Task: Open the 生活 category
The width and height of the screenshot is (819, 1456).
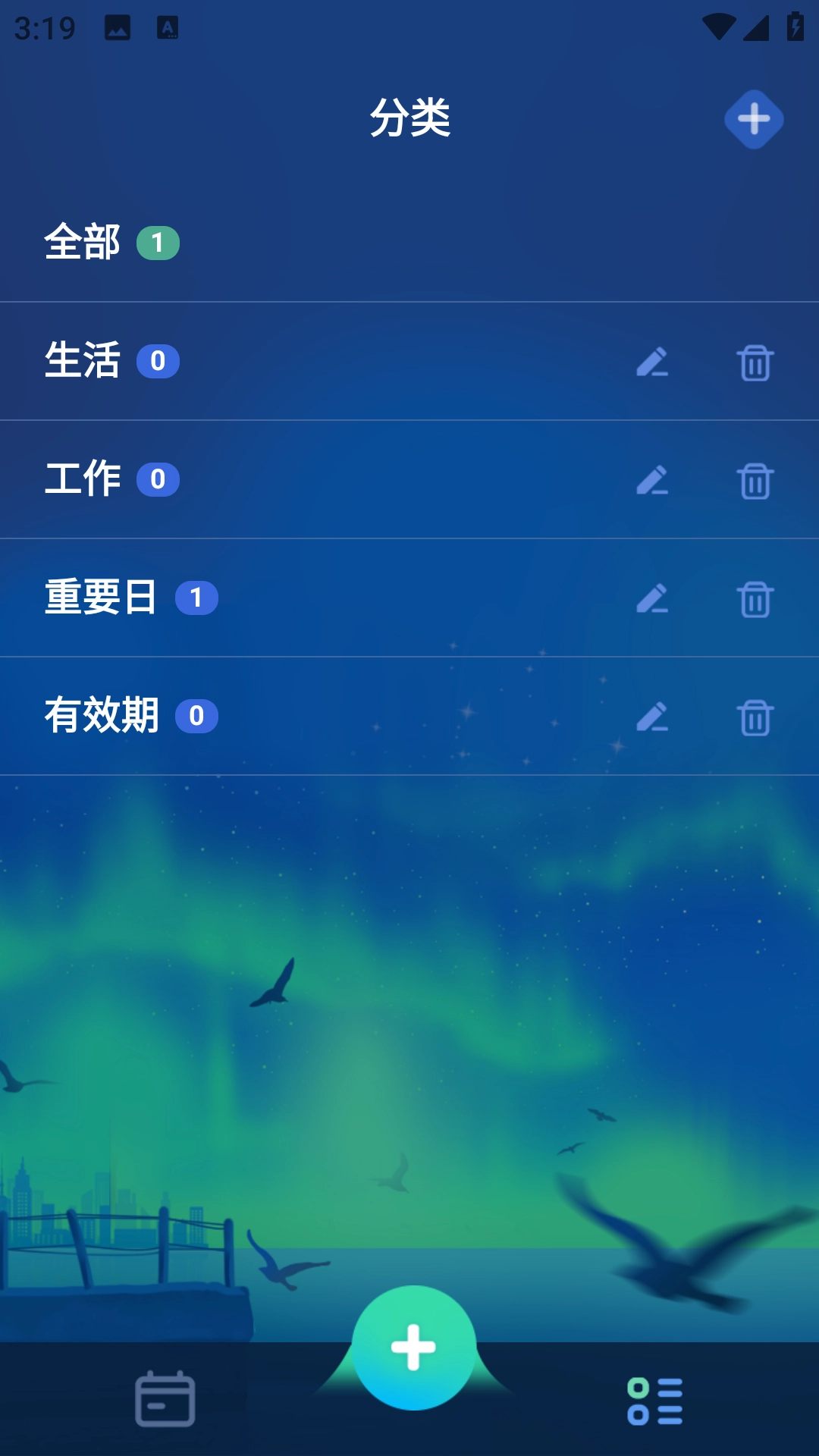Action: point(303,362)
